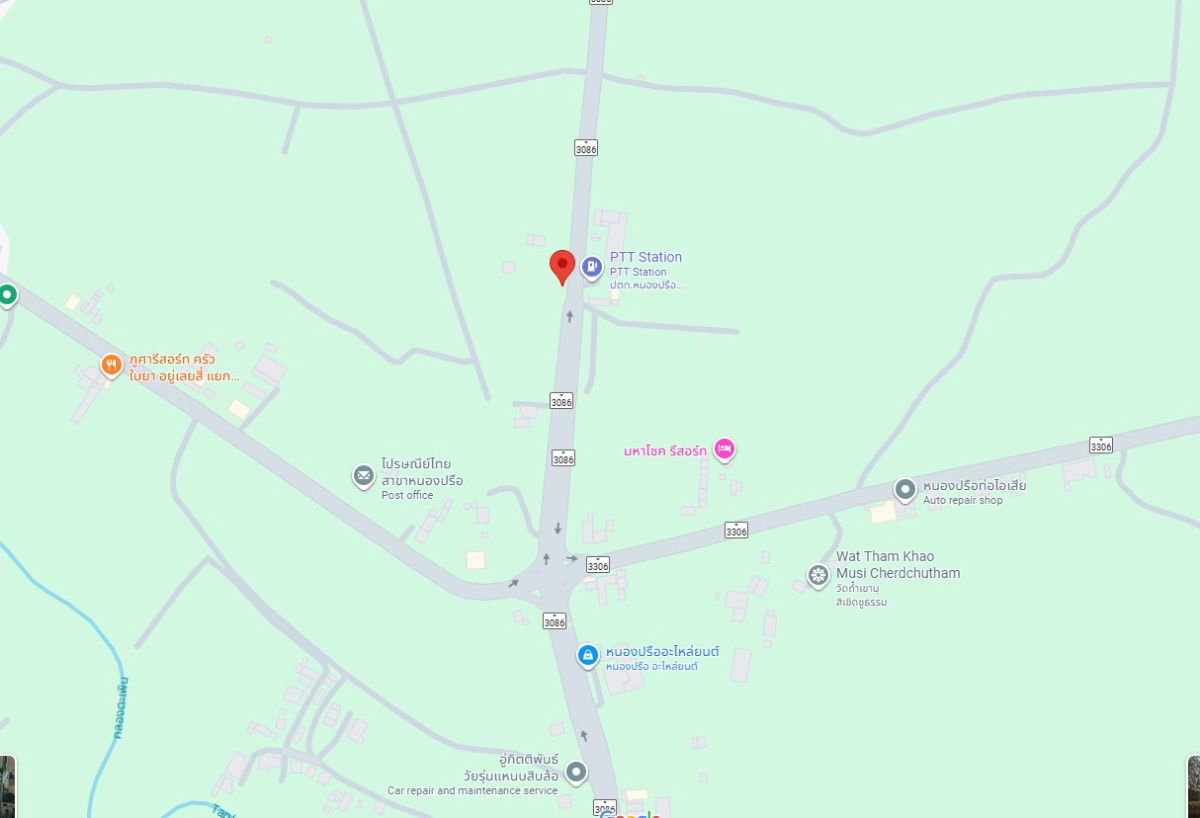
Task: Tap หนองปรือท่อไอเสีย auto repair shop pin
Action: (x=905, y=489)
